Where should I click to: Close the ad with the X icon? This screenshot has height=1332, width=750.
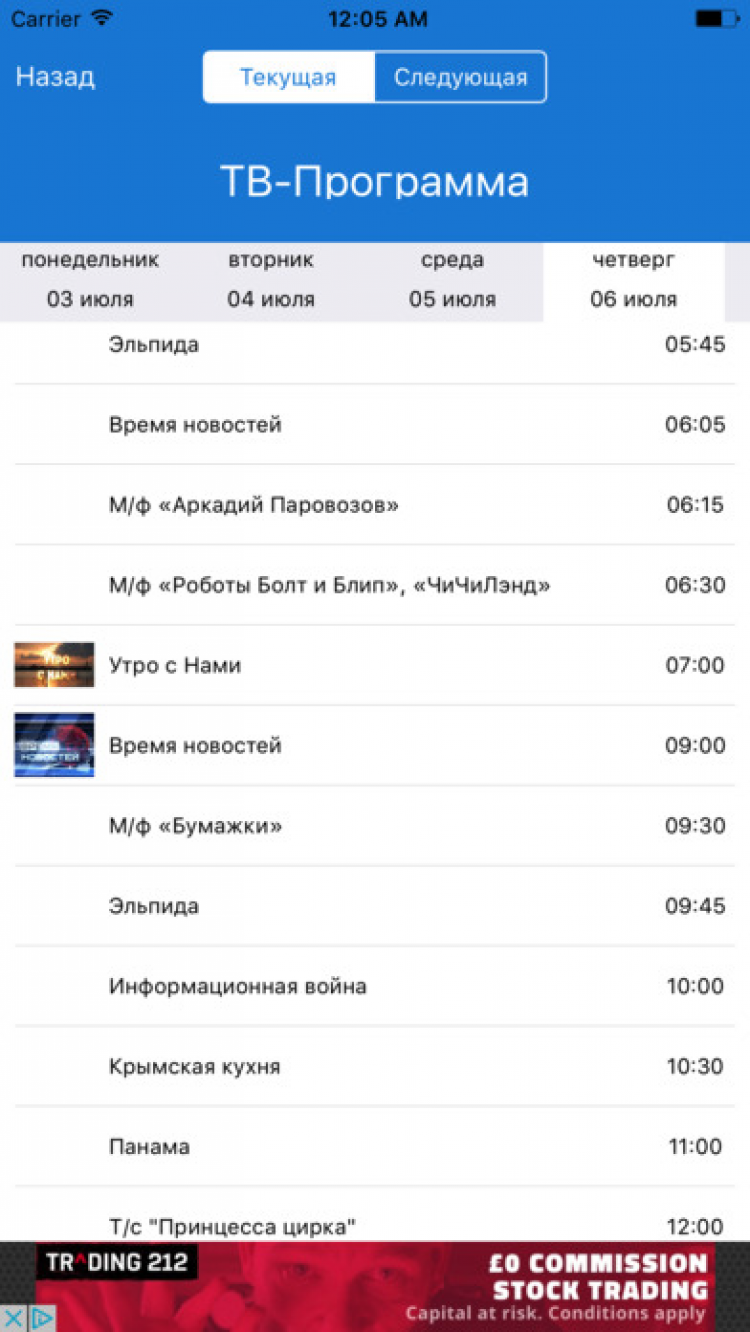point(15,1318)
